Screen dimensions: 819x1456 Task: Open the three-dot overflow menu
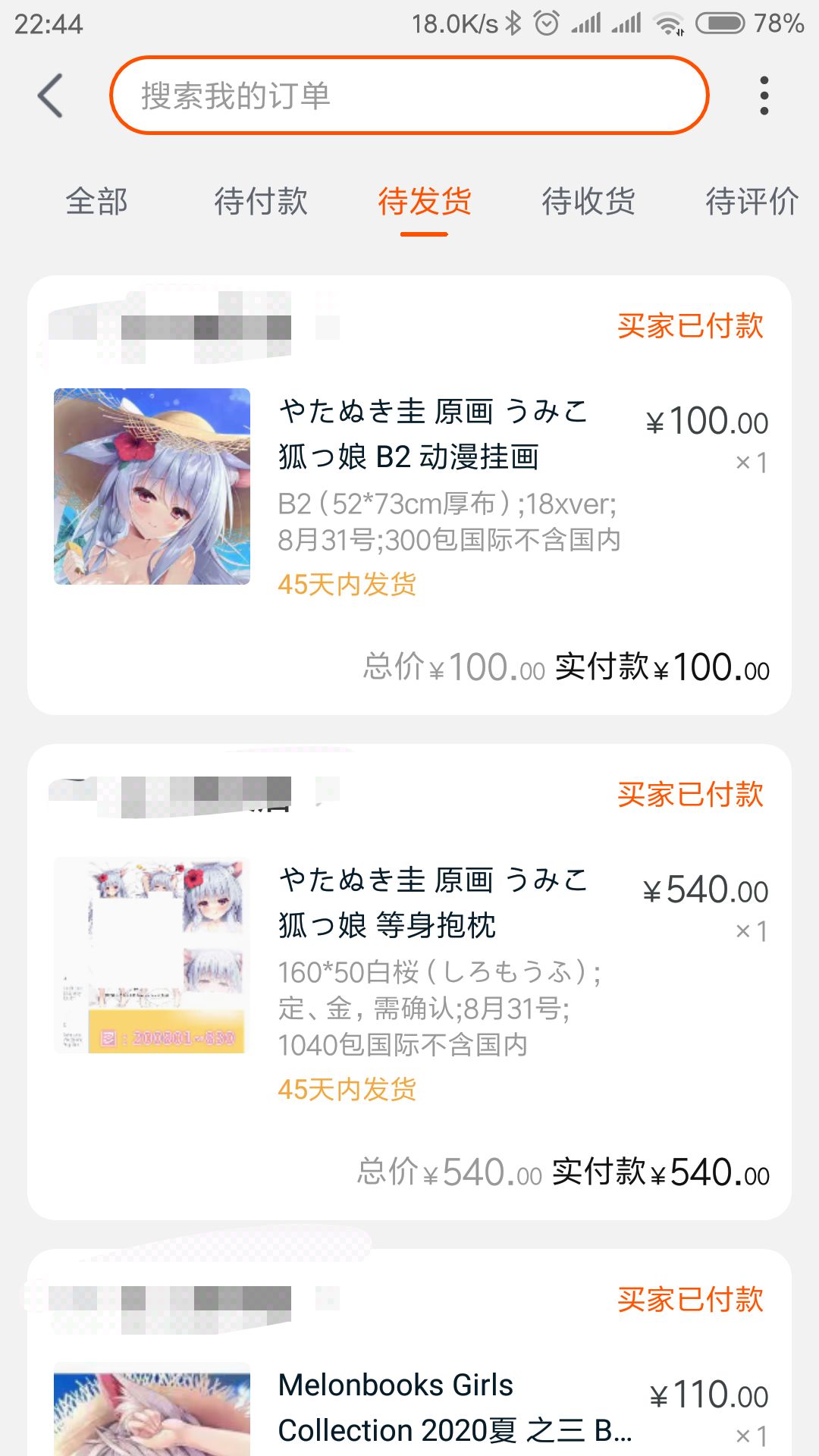(x=765, y=97)
